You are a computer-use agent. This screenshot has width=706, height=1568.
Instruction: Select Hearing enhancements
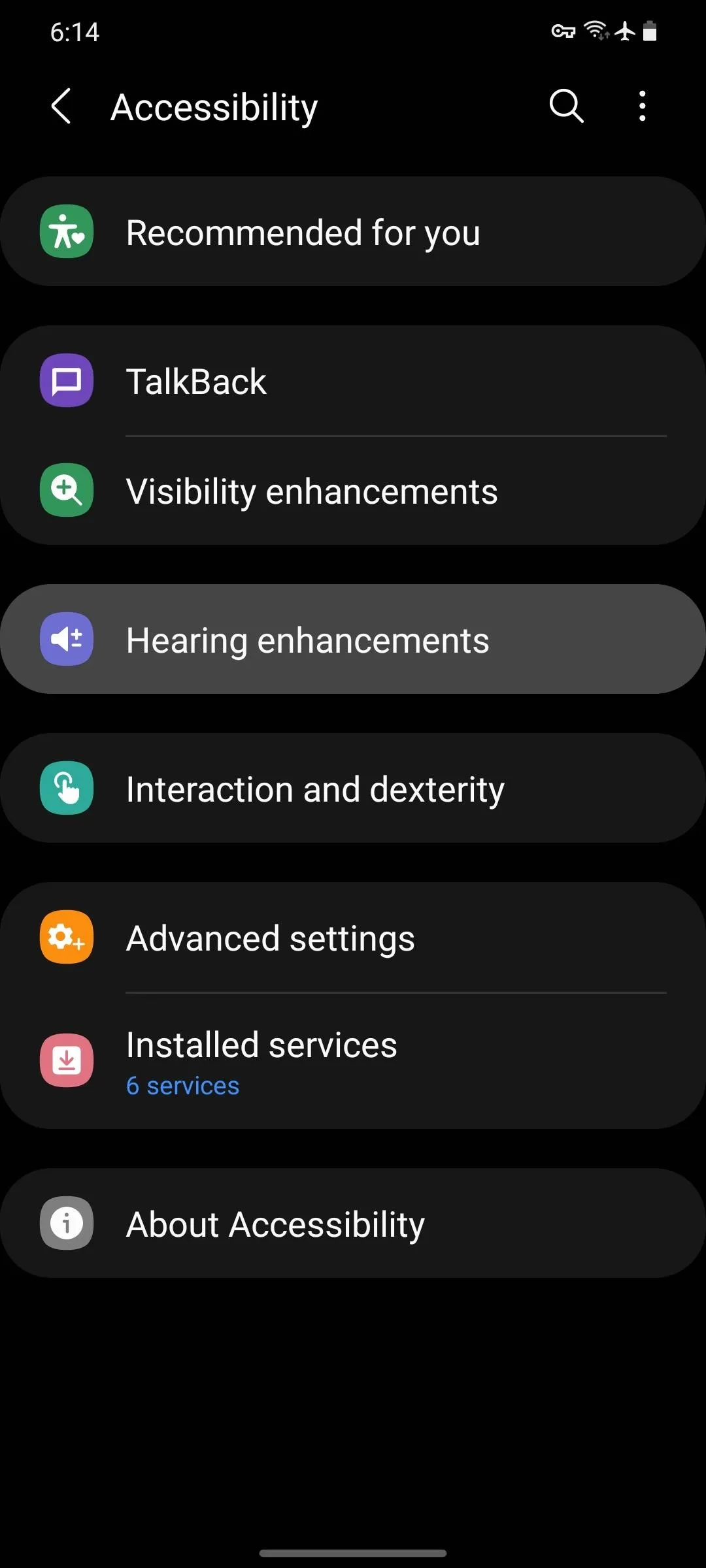tap(353, 640)
